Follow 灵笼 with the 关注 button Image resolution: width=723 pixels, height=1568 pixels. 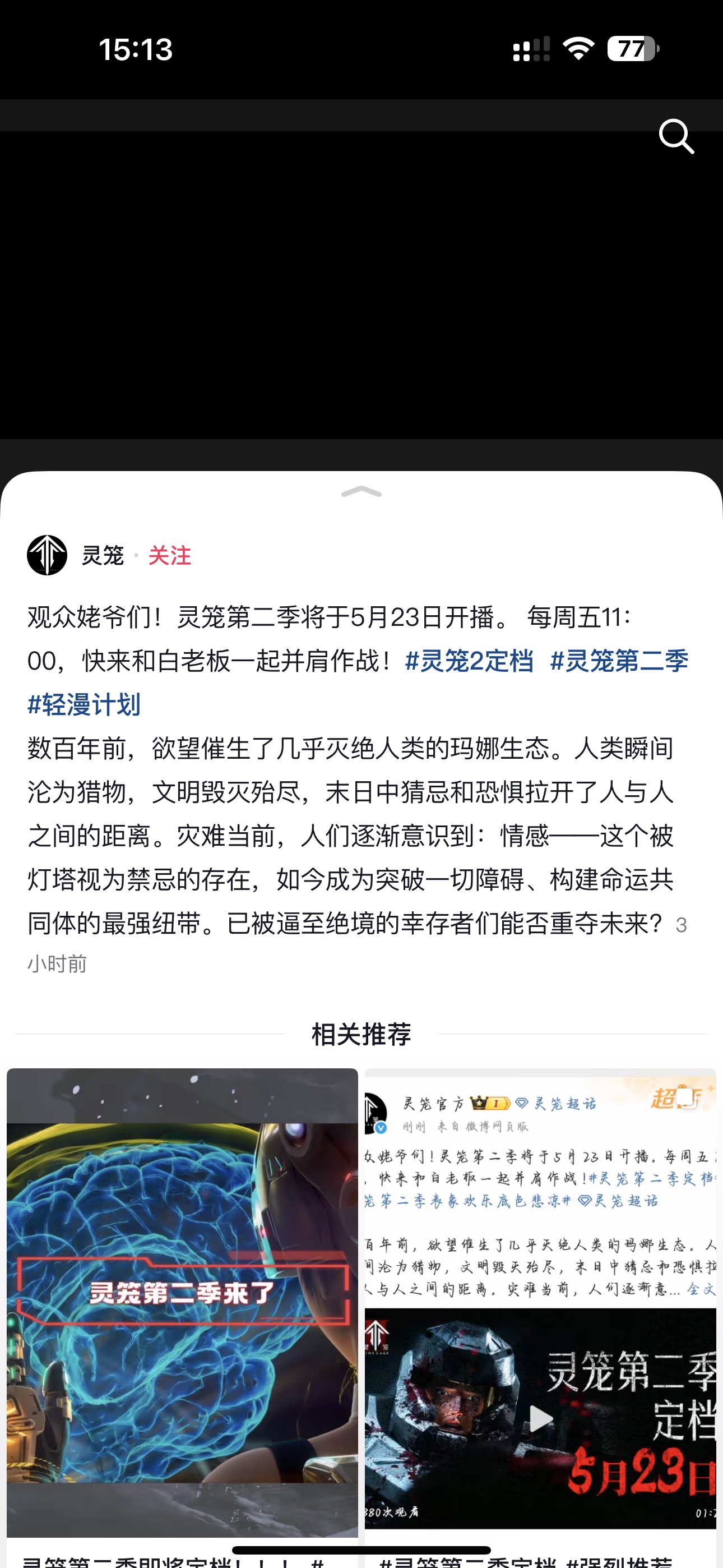(170, 555)
